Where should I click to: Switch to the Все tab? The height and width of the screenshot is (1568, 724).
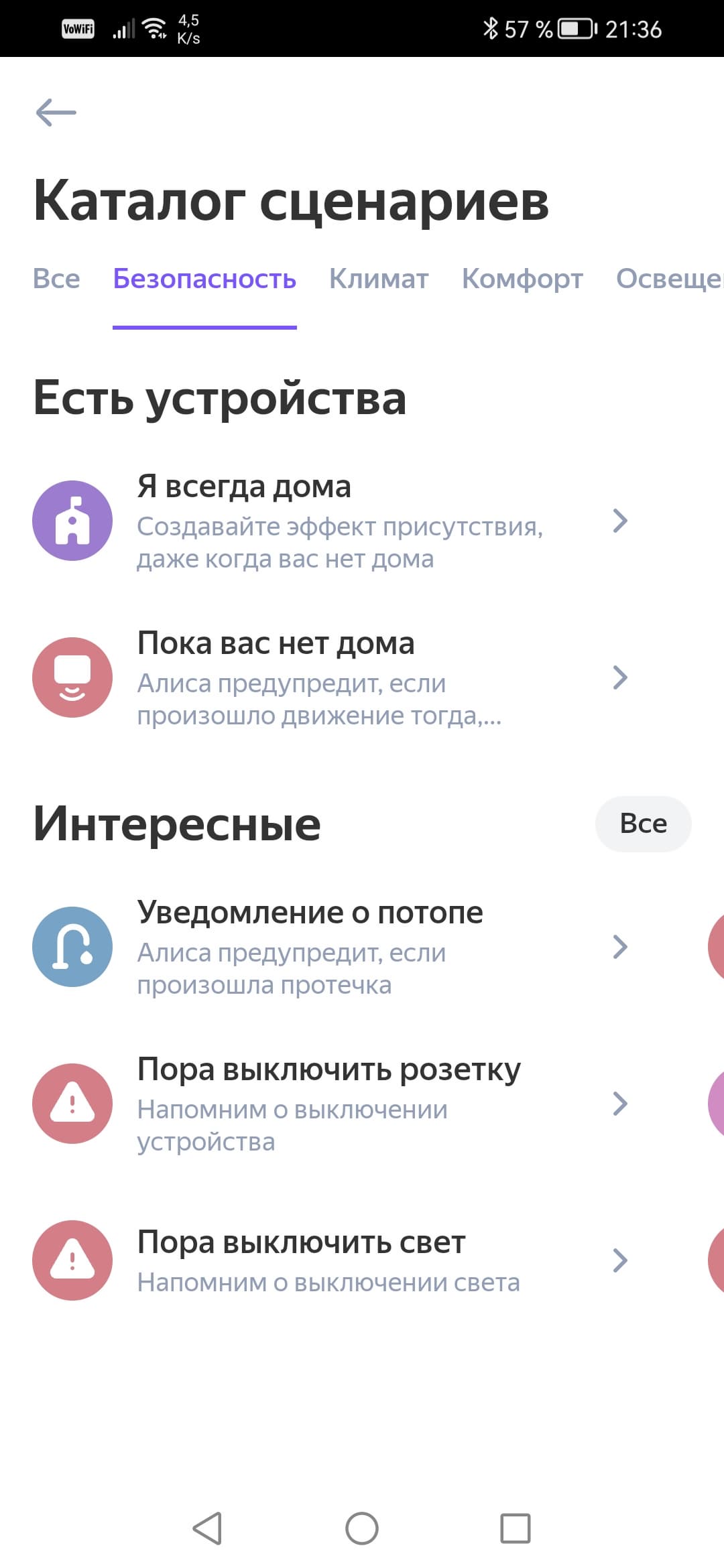56,279
